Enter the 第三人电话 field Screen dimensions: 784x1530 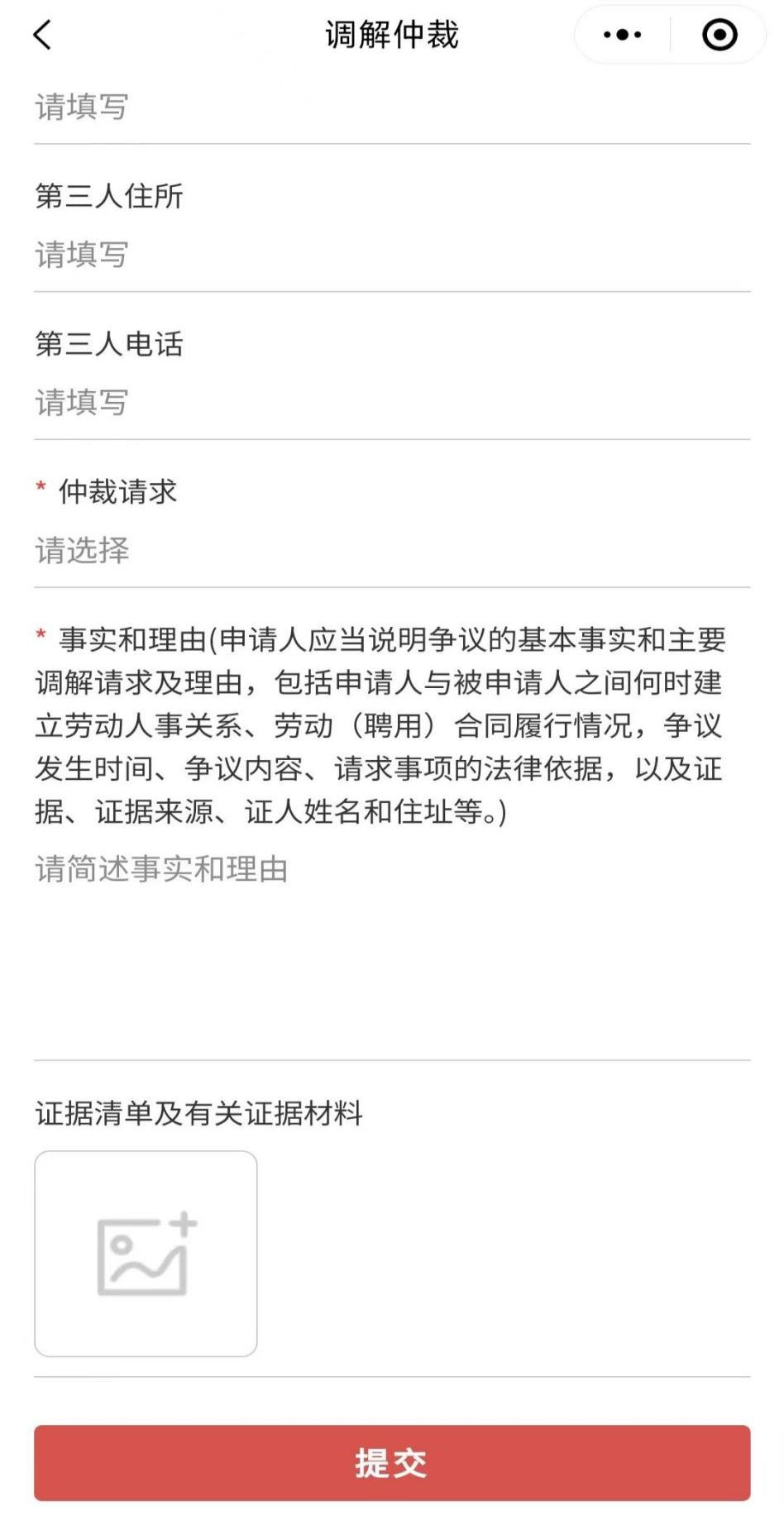392,403
